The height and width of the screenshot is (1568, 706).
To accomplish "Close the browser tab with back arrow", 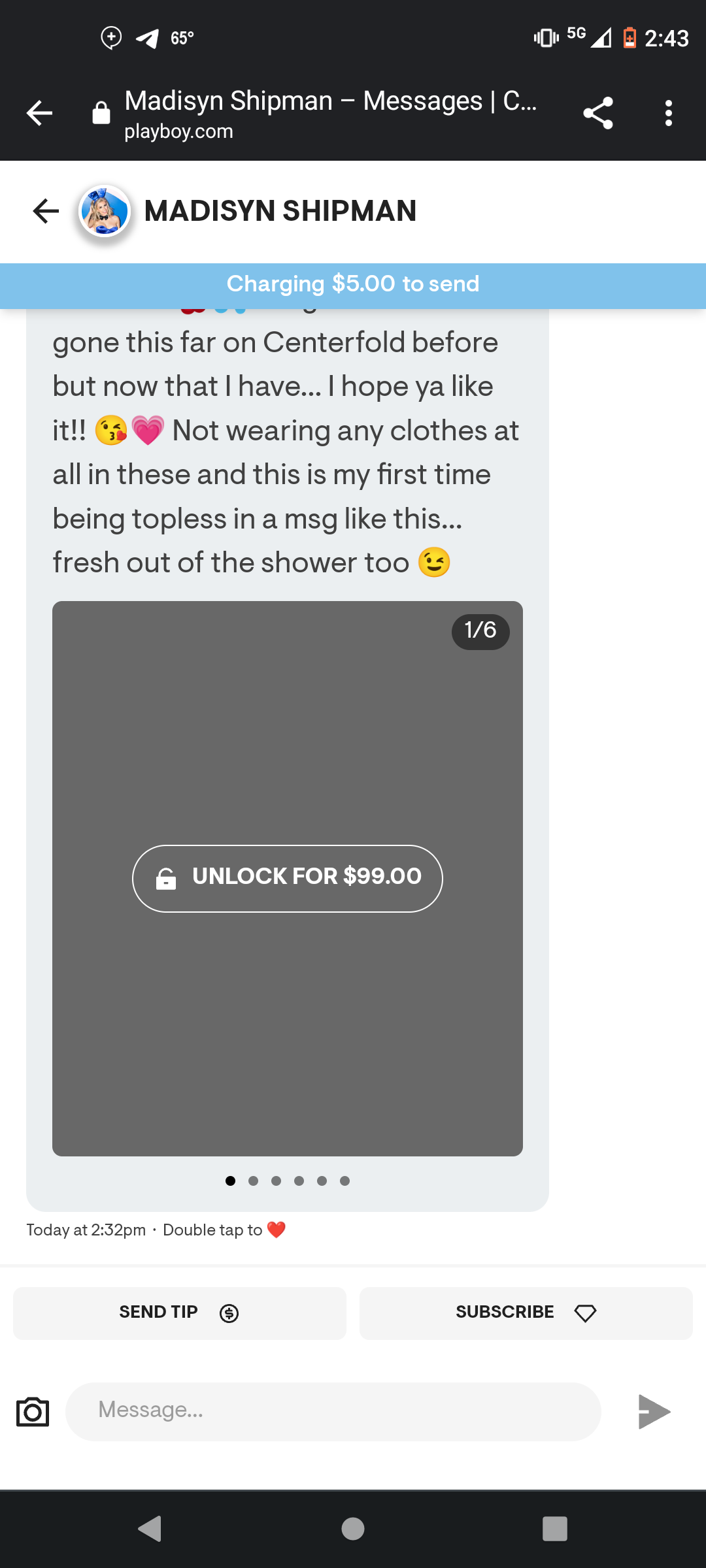I will 39,113.
